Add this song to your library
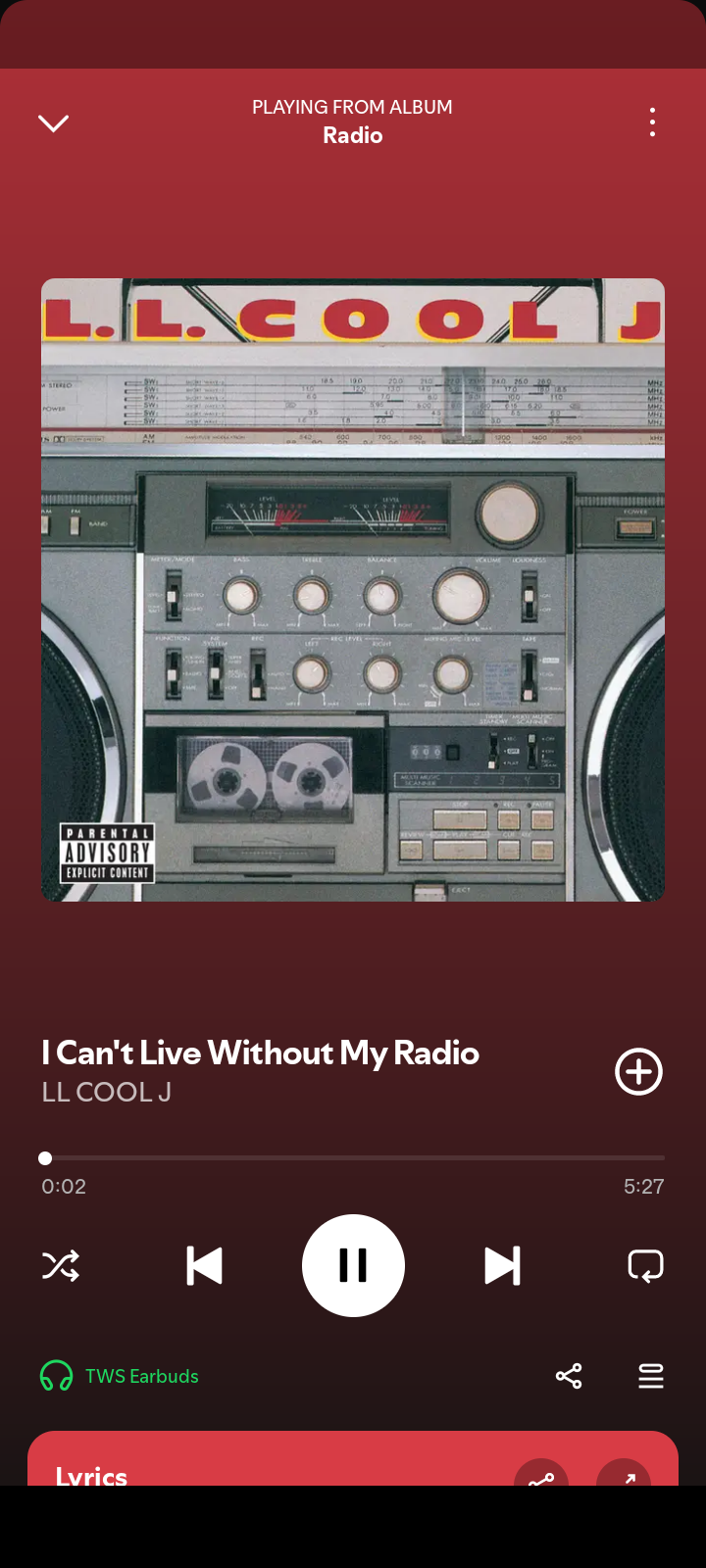This screenshot has height=1568, width=706. (x=638, y=1071)
